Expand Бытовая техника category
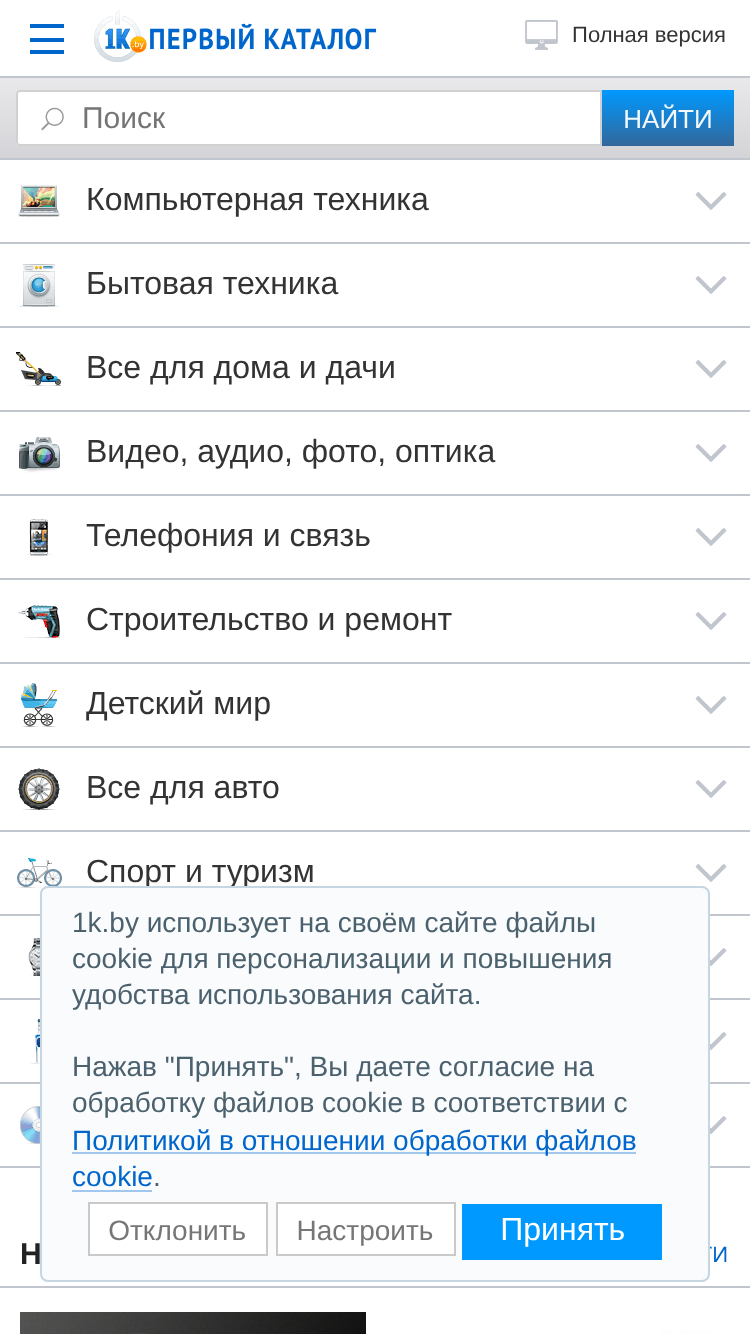The image size is (750, 1334). click(x=375, y=285)
